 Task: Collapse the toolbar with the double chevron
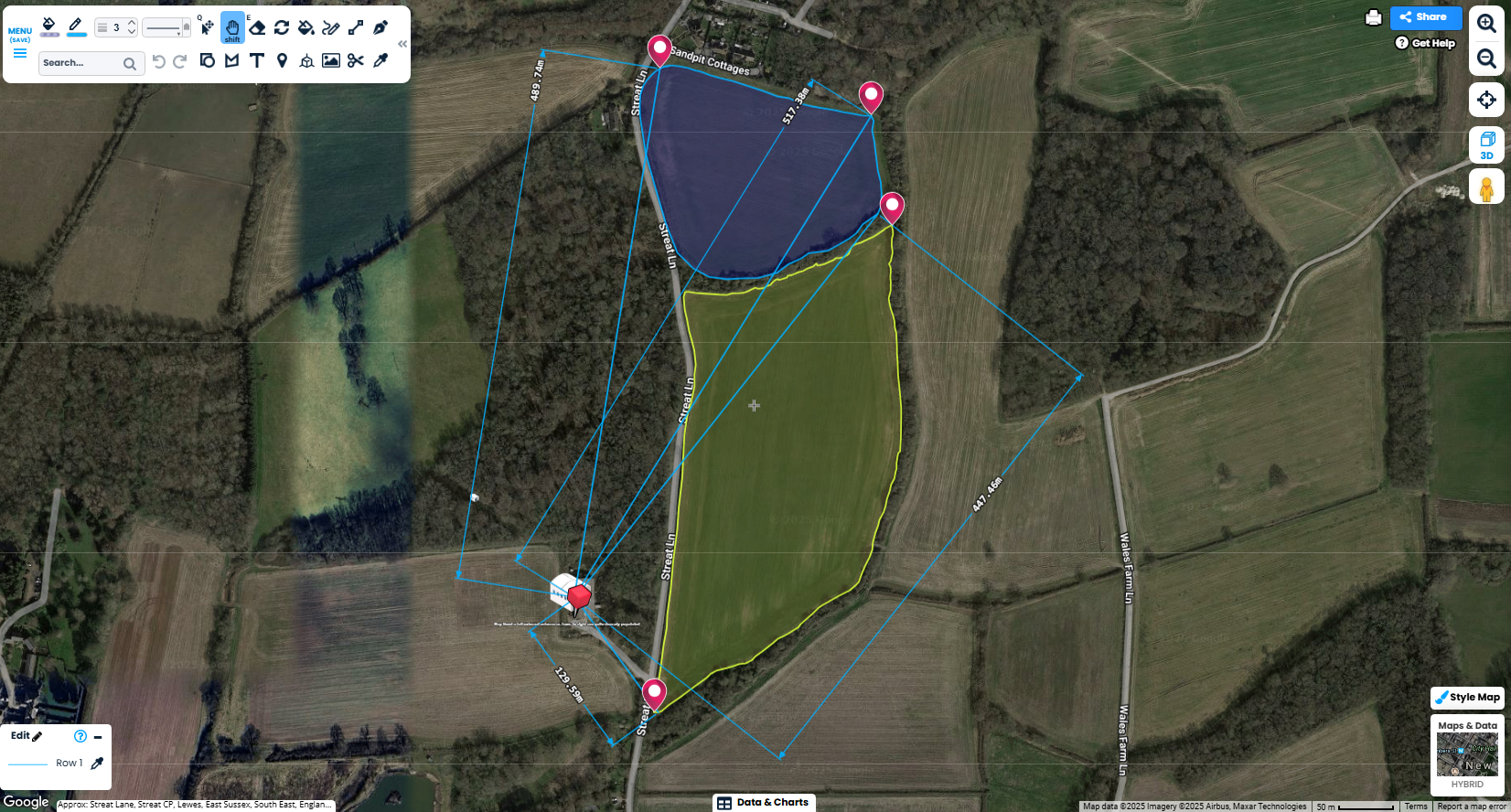402,44
